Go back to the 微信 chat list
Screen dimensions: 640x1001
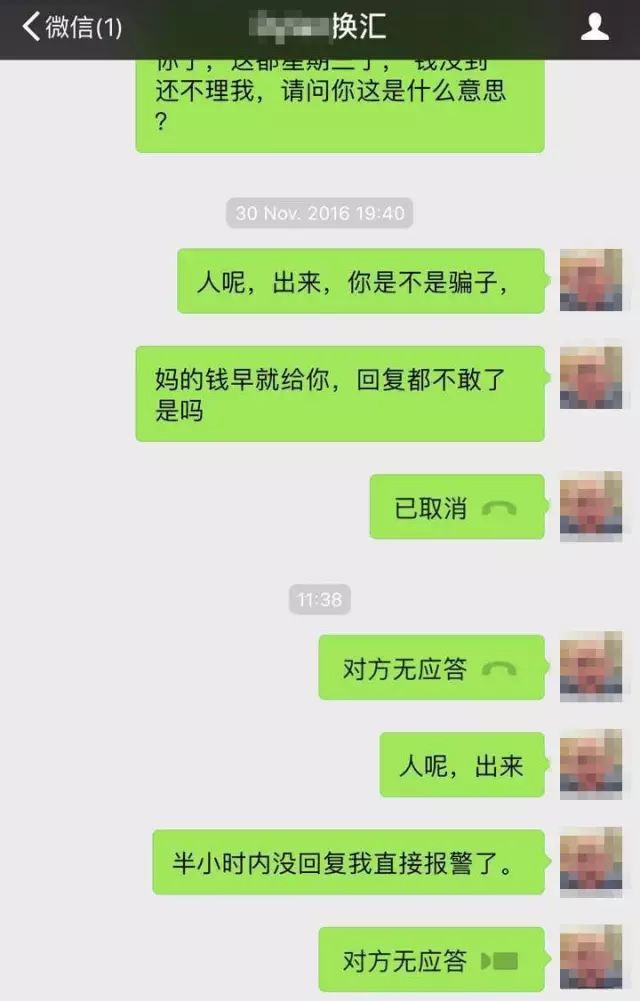pyautogui.click(x=70, y=27)
